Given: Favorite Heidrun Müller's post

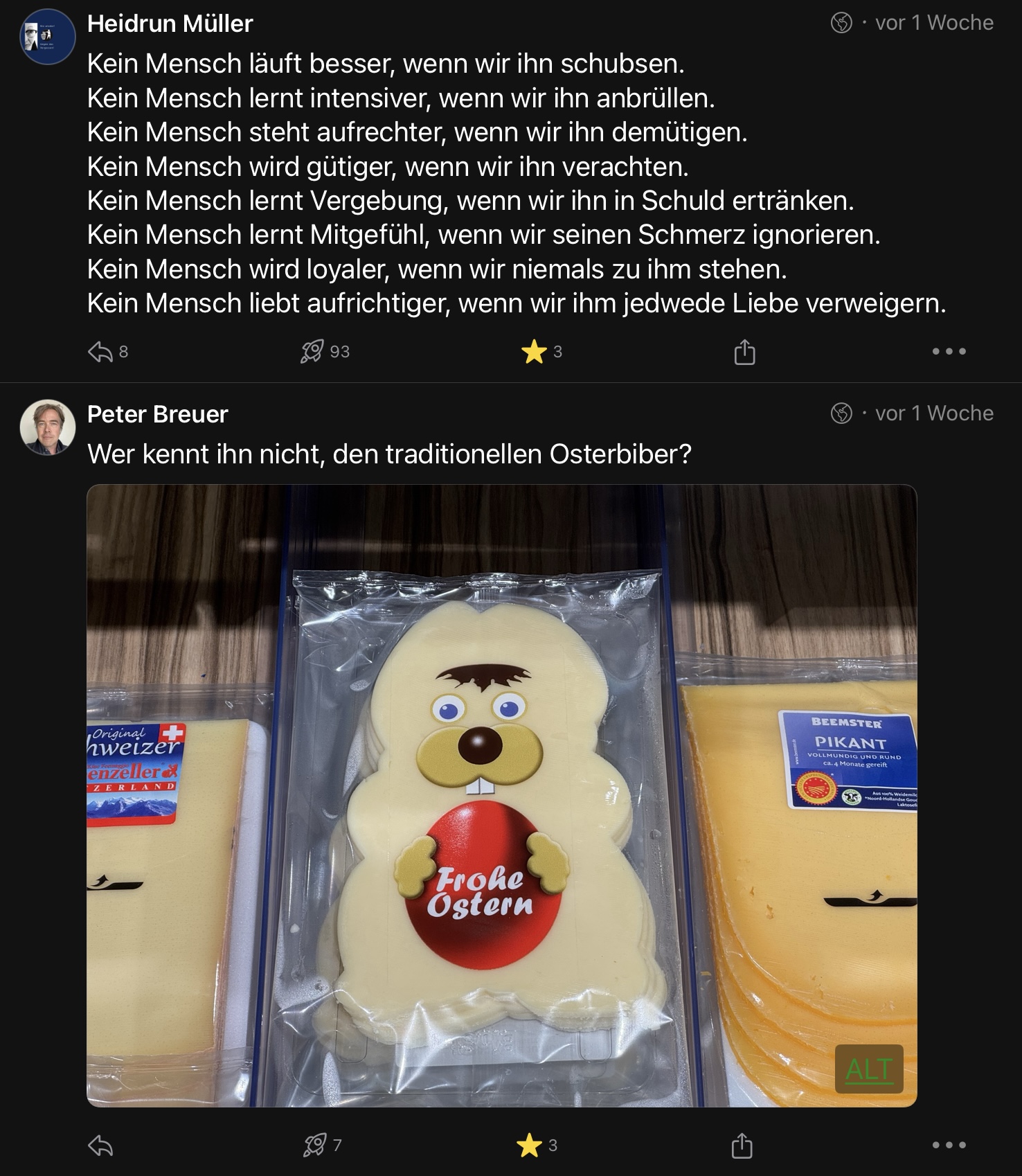Looking at the screenshot, I should (x=534, y=352).
